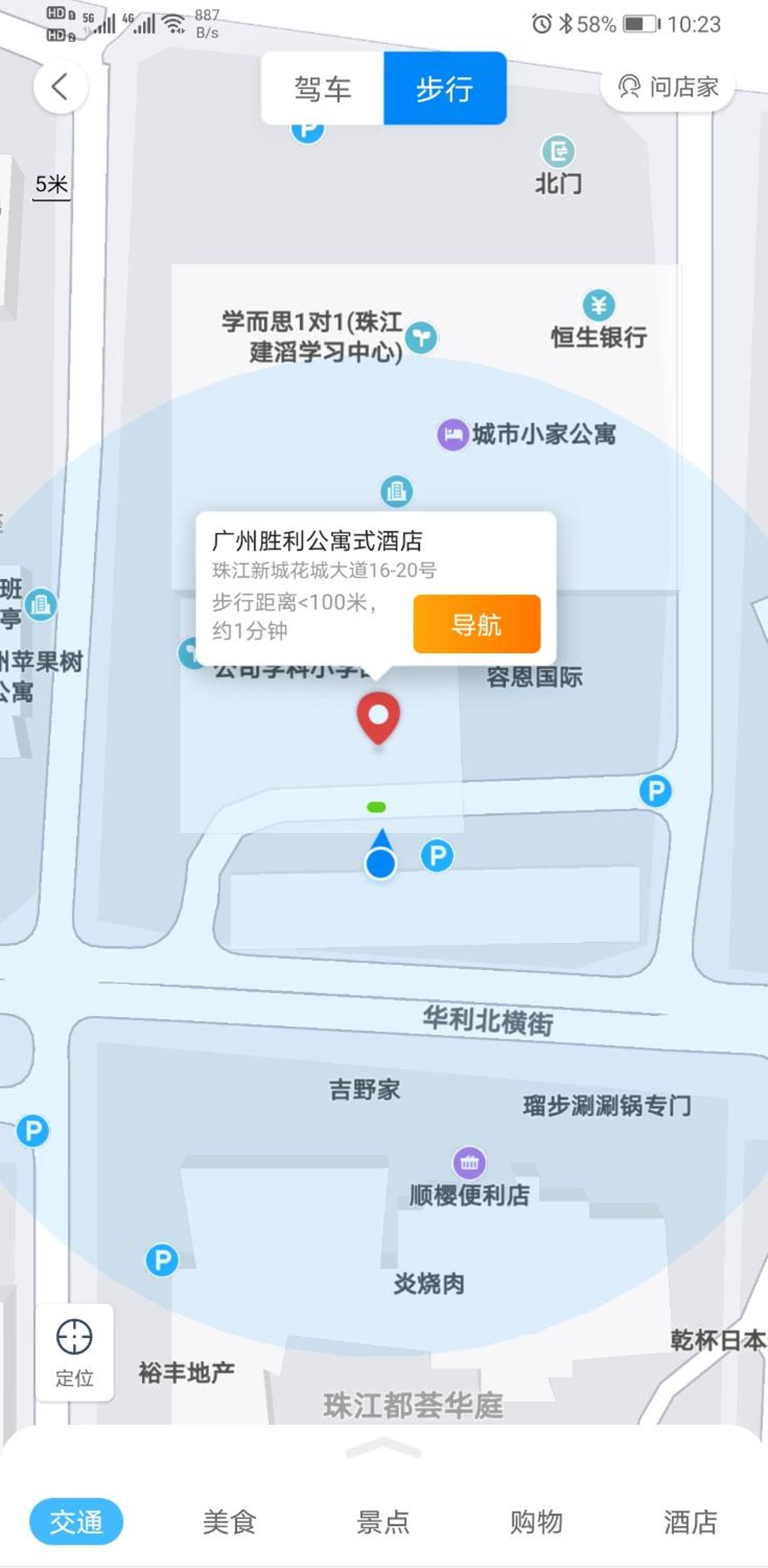Select the 步行 walking mode
The width and height of the screenshot is (768, 1568).
(x=445, y=89)
